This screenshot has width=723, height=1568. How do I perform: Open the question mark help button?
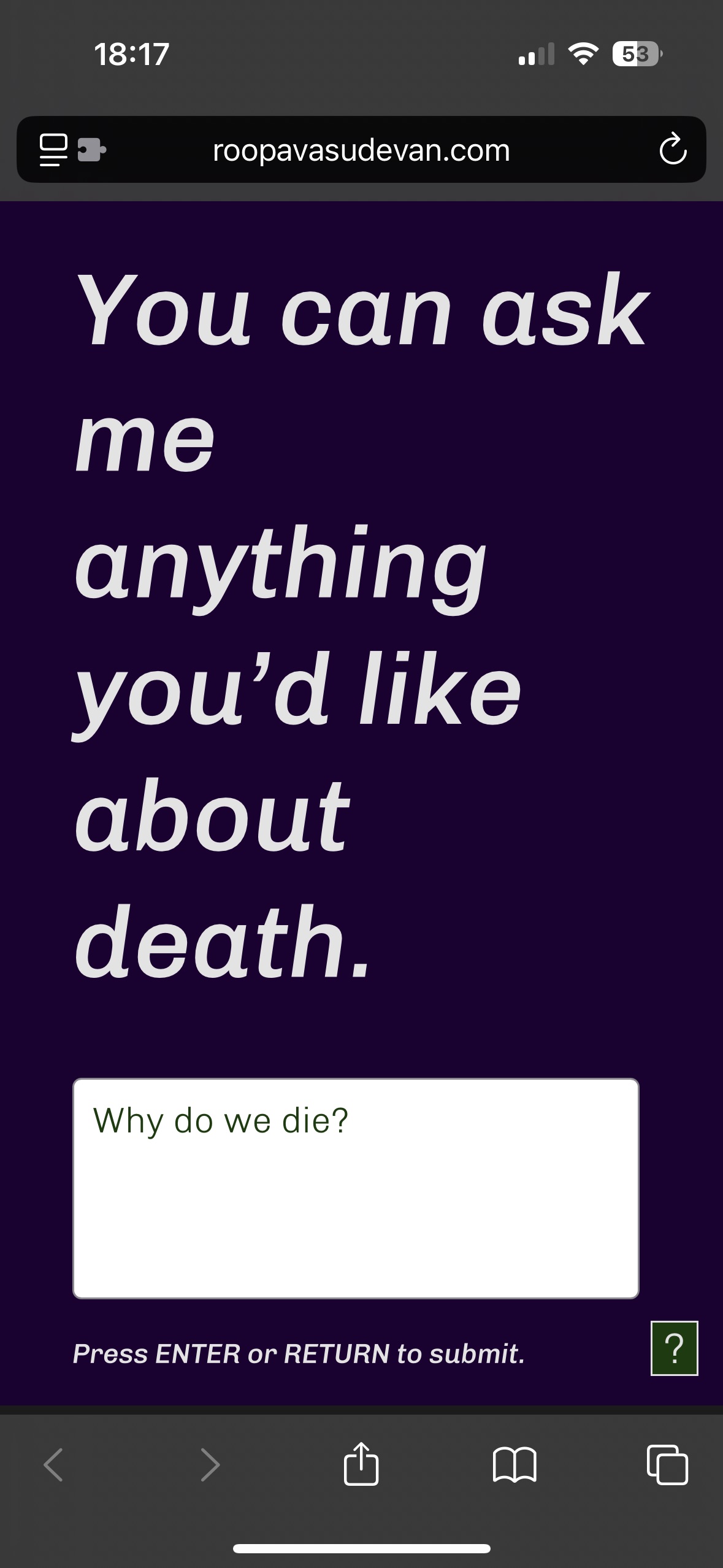[674, 1348]
